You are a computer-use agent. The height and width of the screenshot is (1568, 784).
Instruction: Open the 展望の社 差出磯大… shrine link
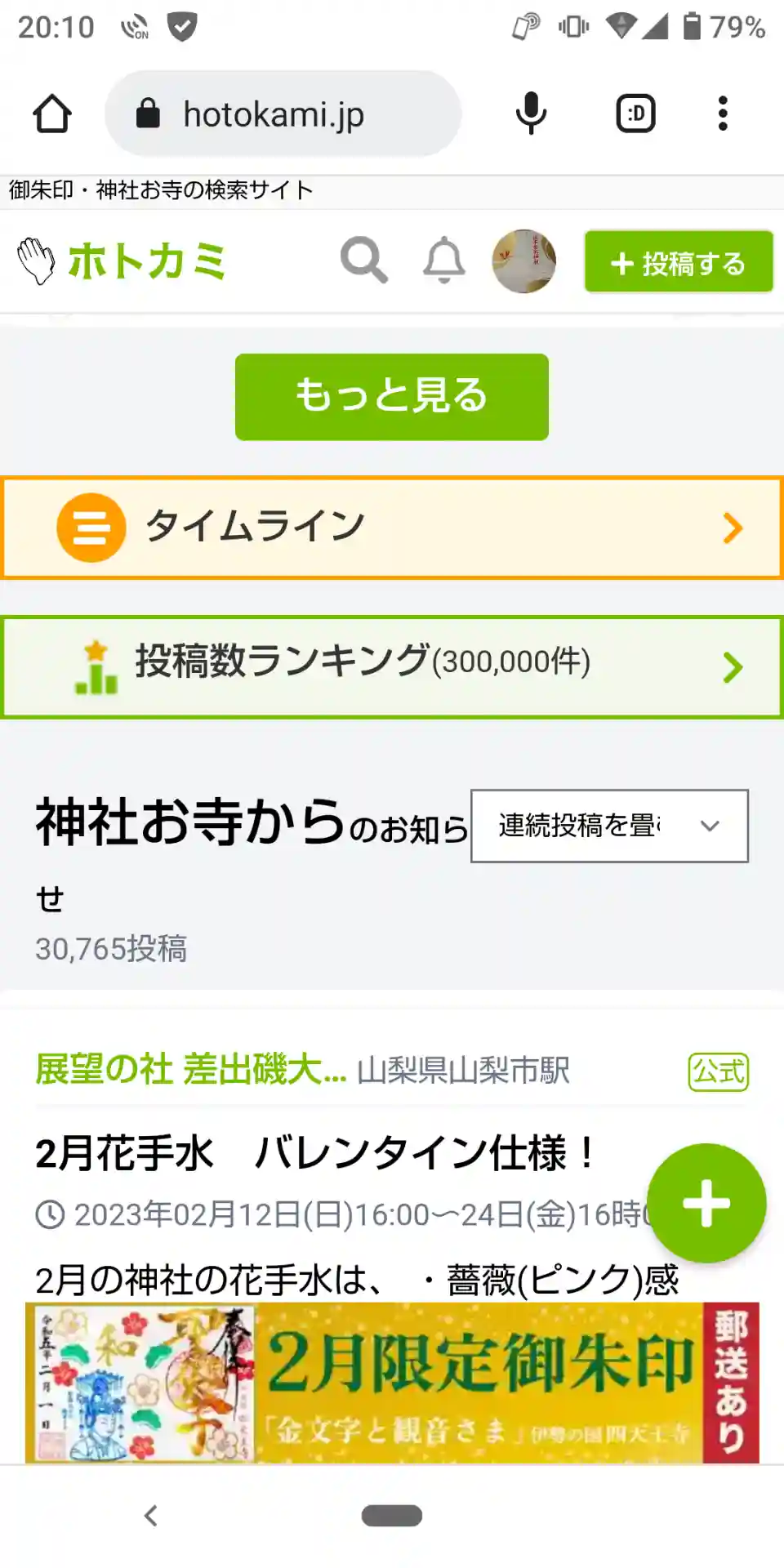(191, 1070)
